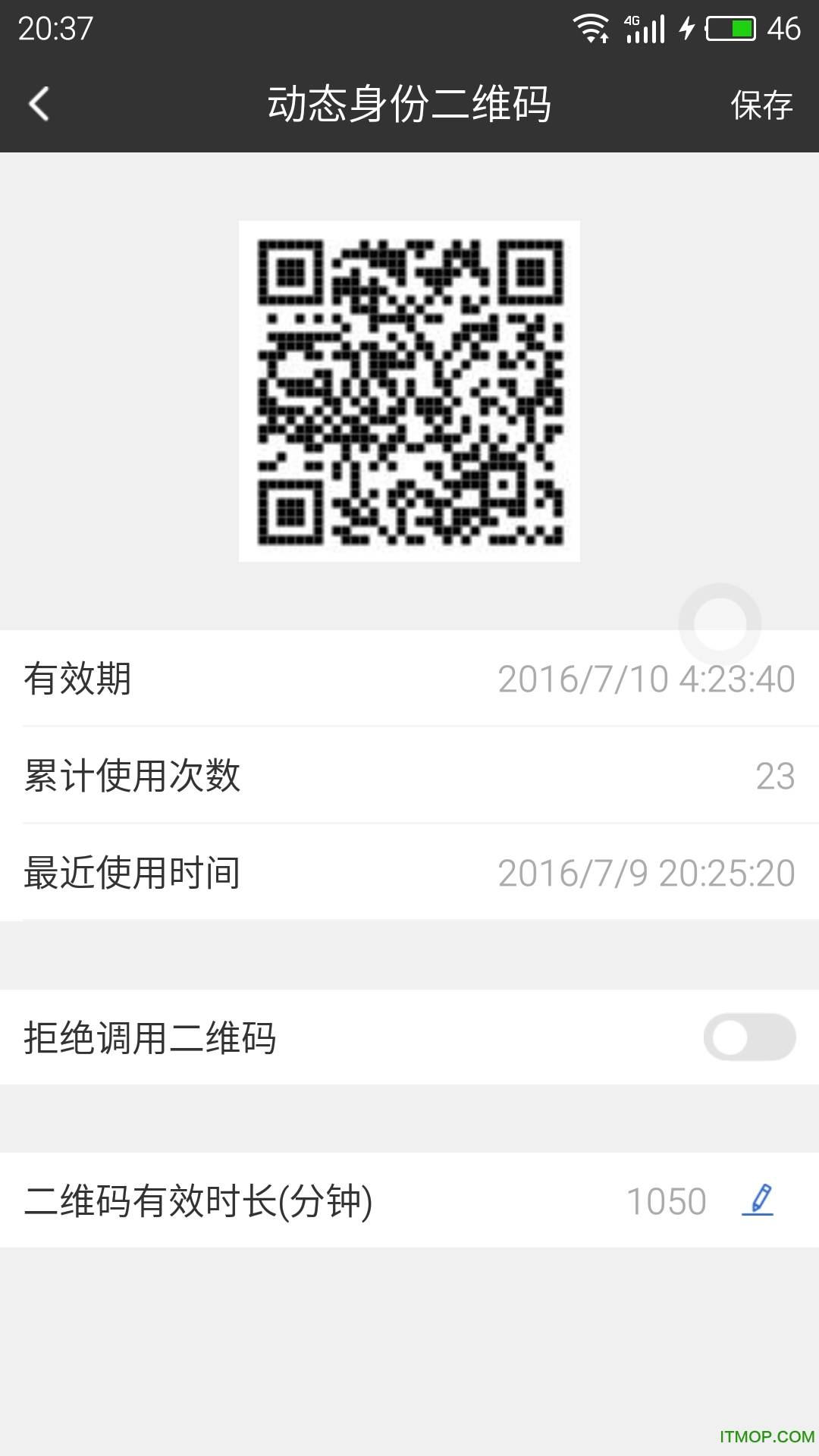Screen dimensions: 819x1456
Task: Select the dynamic identity QR code image
Action: coord(409,389)
